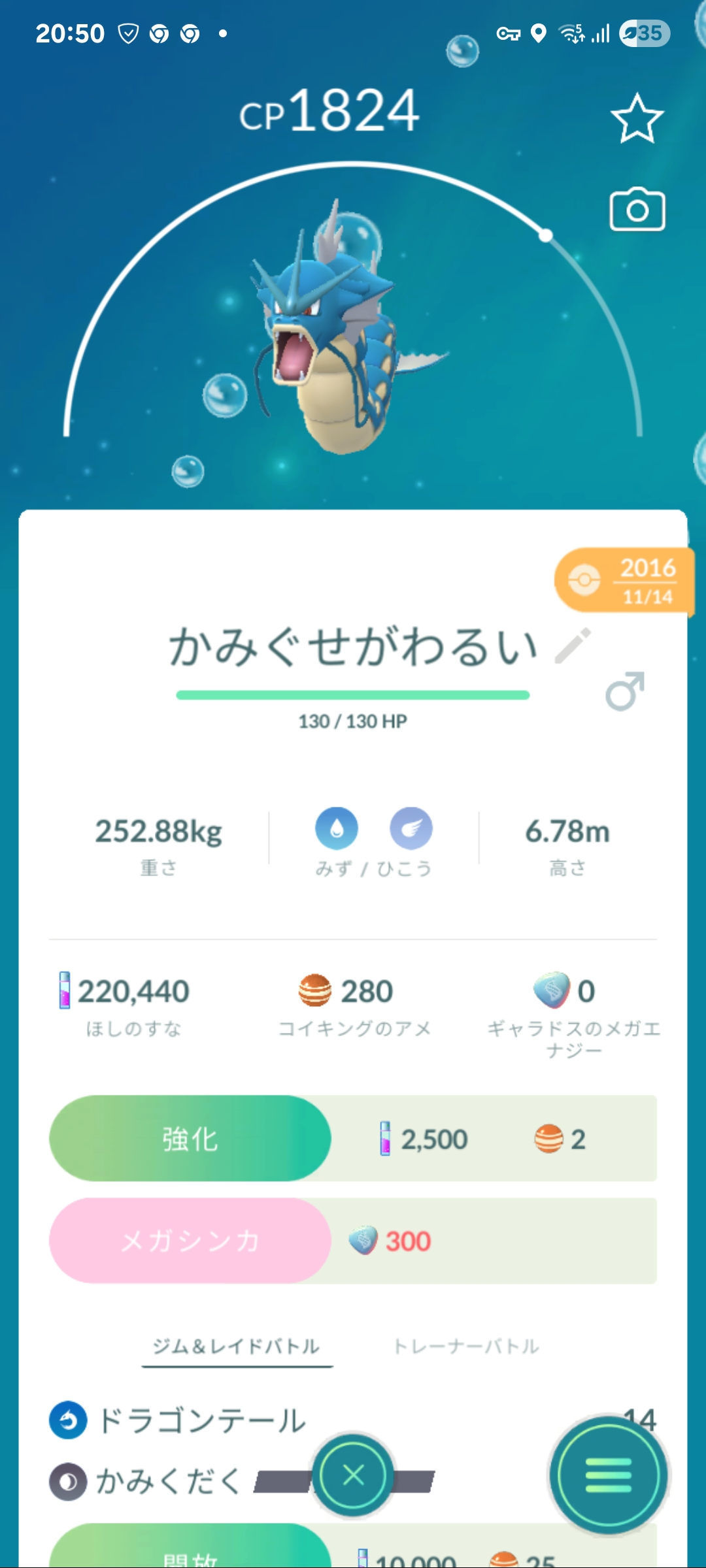
Task: Open the 2016 11/14 catch date badge
Action: tap(624, 580)
